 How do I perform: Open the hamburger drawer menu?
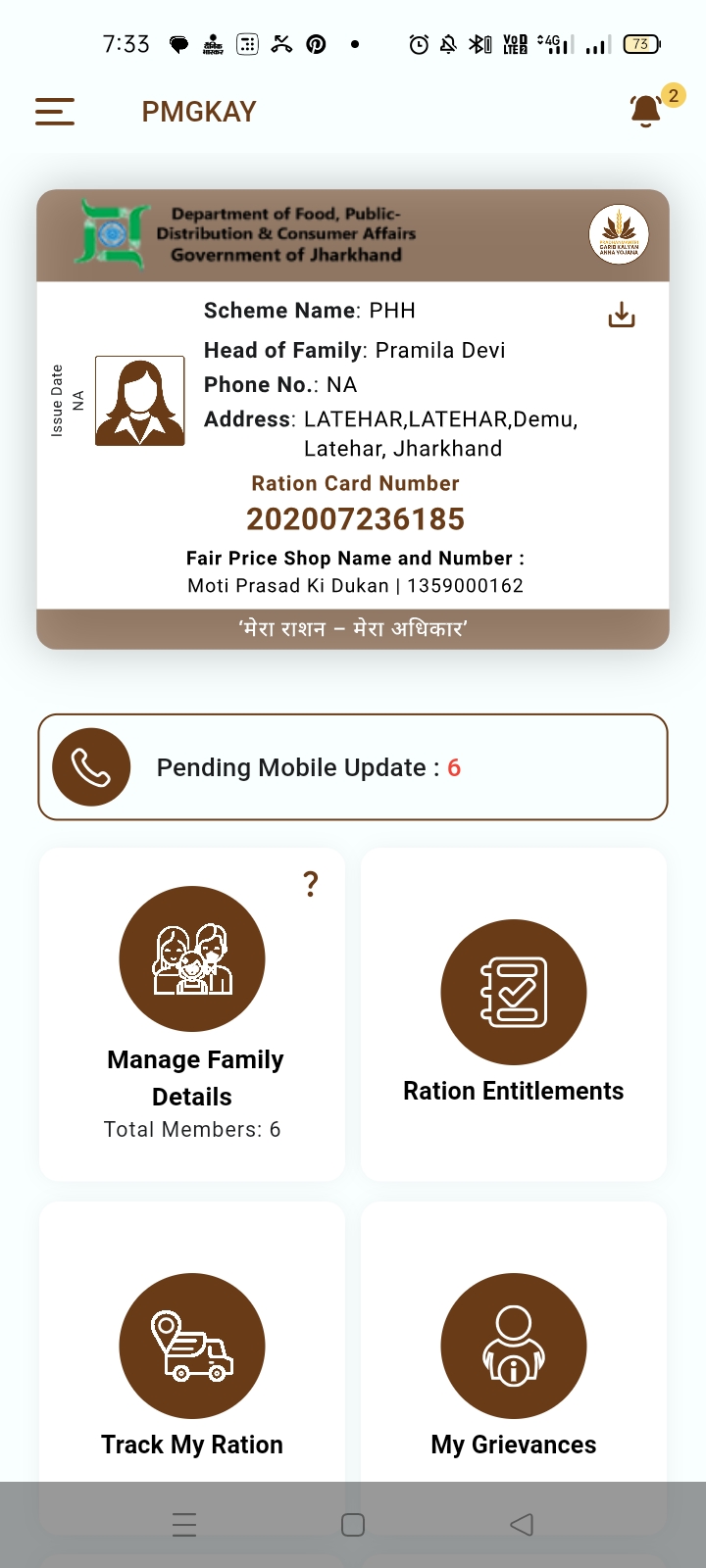pos(55,112)
